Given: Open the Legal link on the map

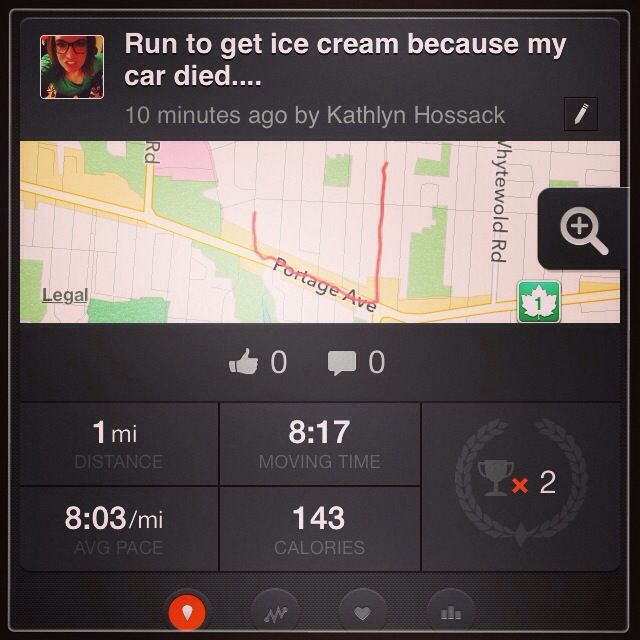Looking at the screenshot, I should pyautogui.click(x=64, y=295).
